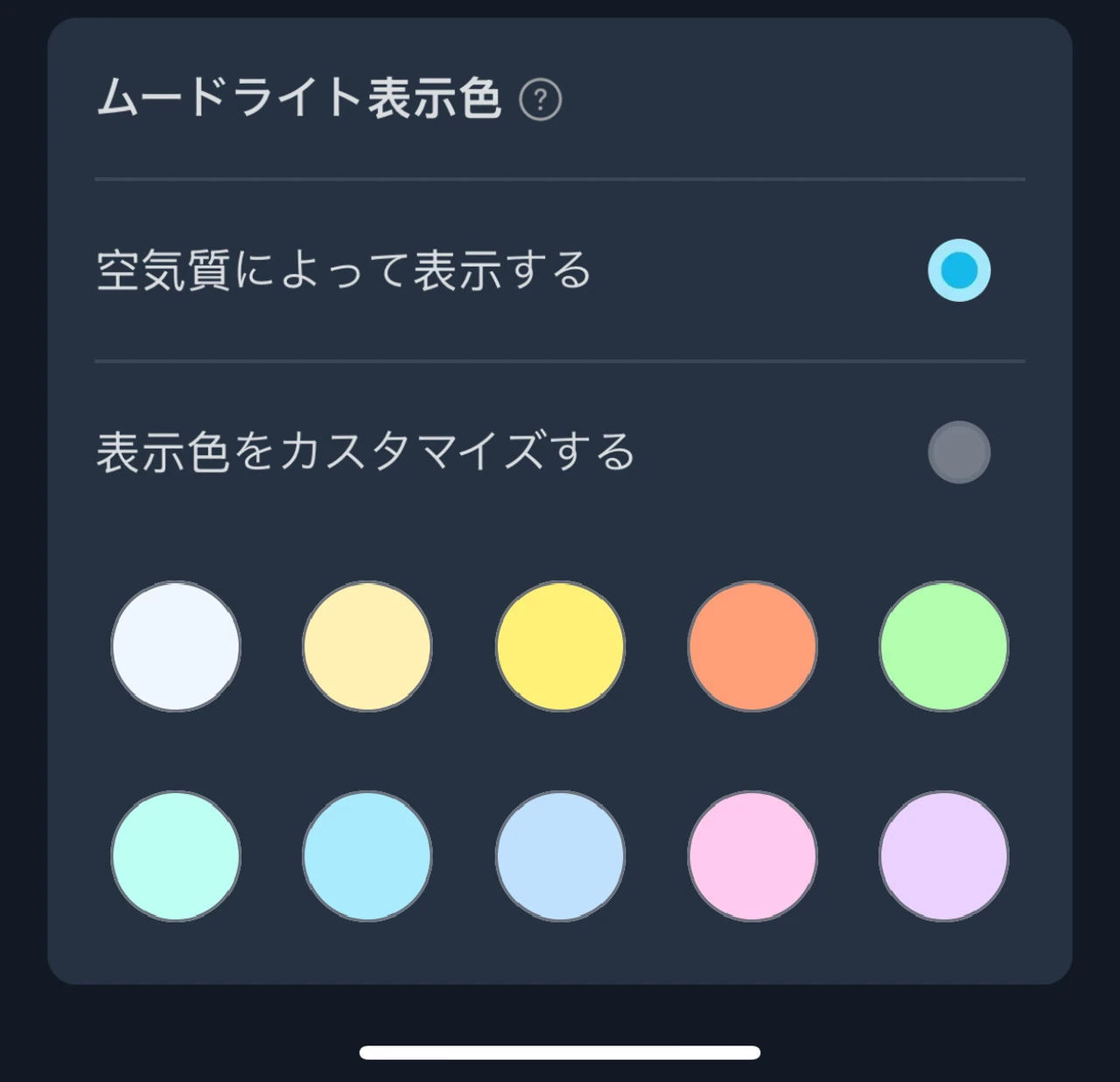Tap the orange color swatch
The height and width of the screenshot is (1082, 1120).
pos(752,646)
